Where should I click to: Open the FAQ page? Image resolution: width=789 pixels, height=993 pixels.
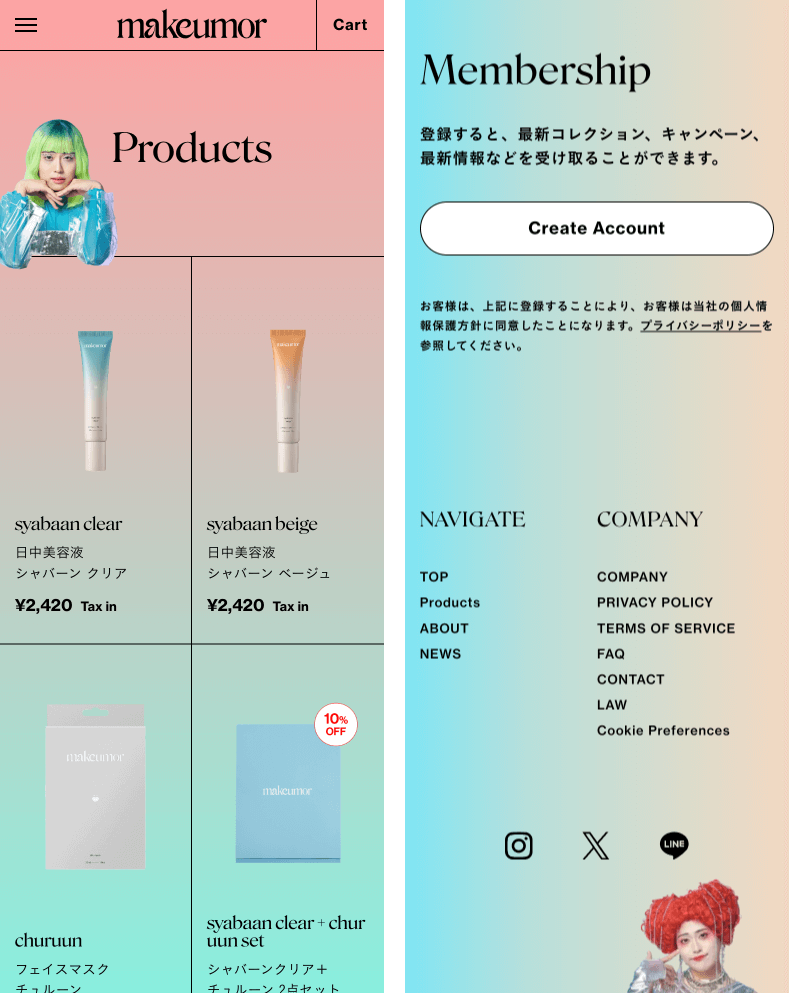coord(611,654)
